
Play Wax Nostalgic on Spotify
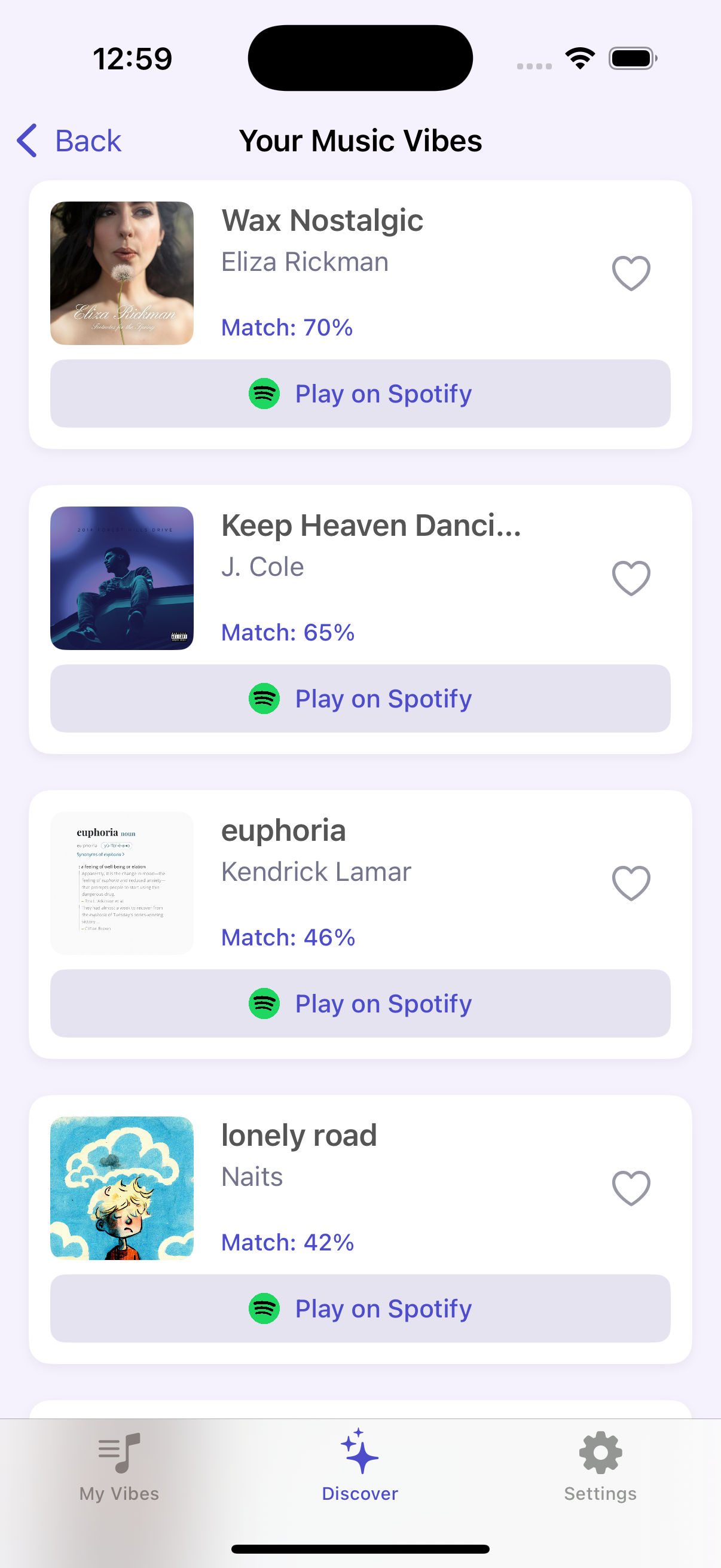(x=360, y=394)
